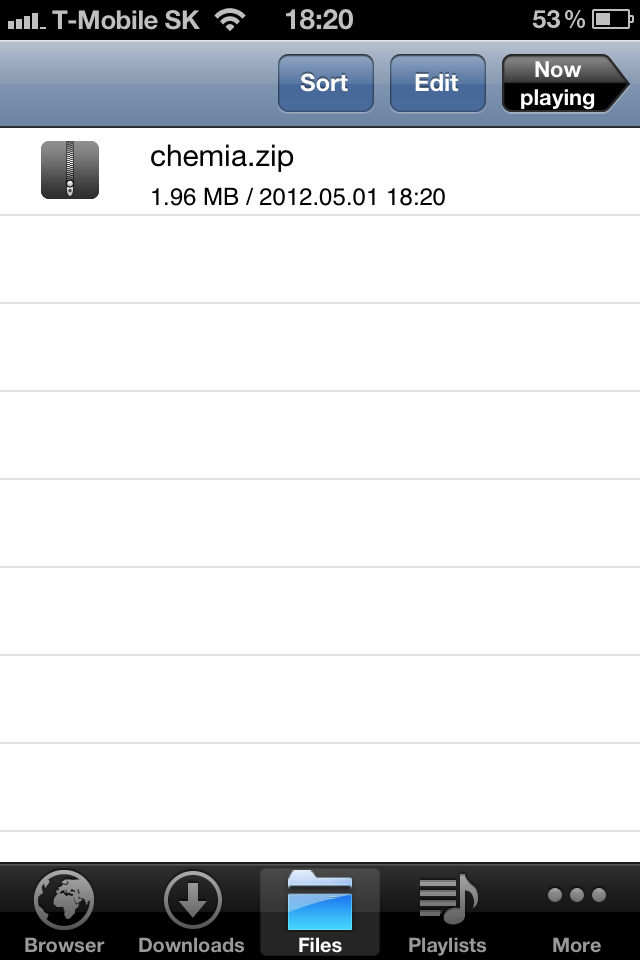Open the More tab

tap(576, 912)
